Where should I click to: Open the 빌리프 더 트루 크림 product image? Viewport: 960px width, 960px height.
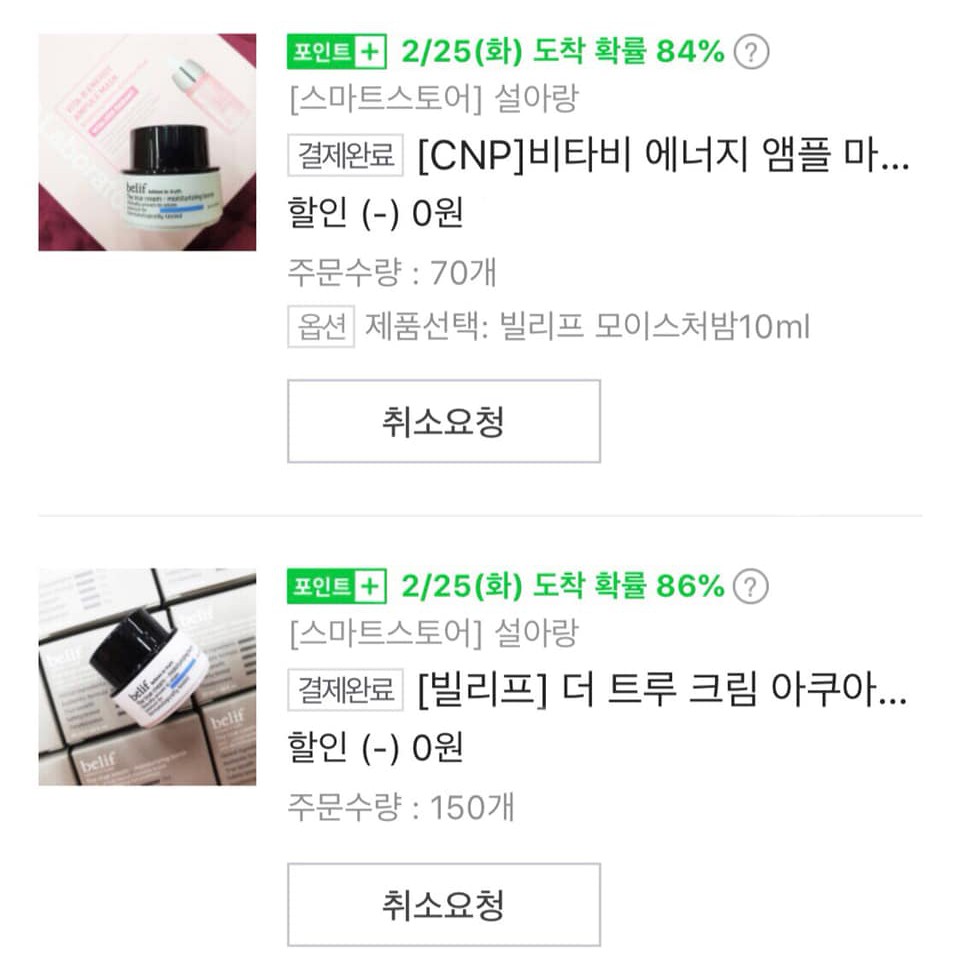pyautogui.click(x=147, y=677)
